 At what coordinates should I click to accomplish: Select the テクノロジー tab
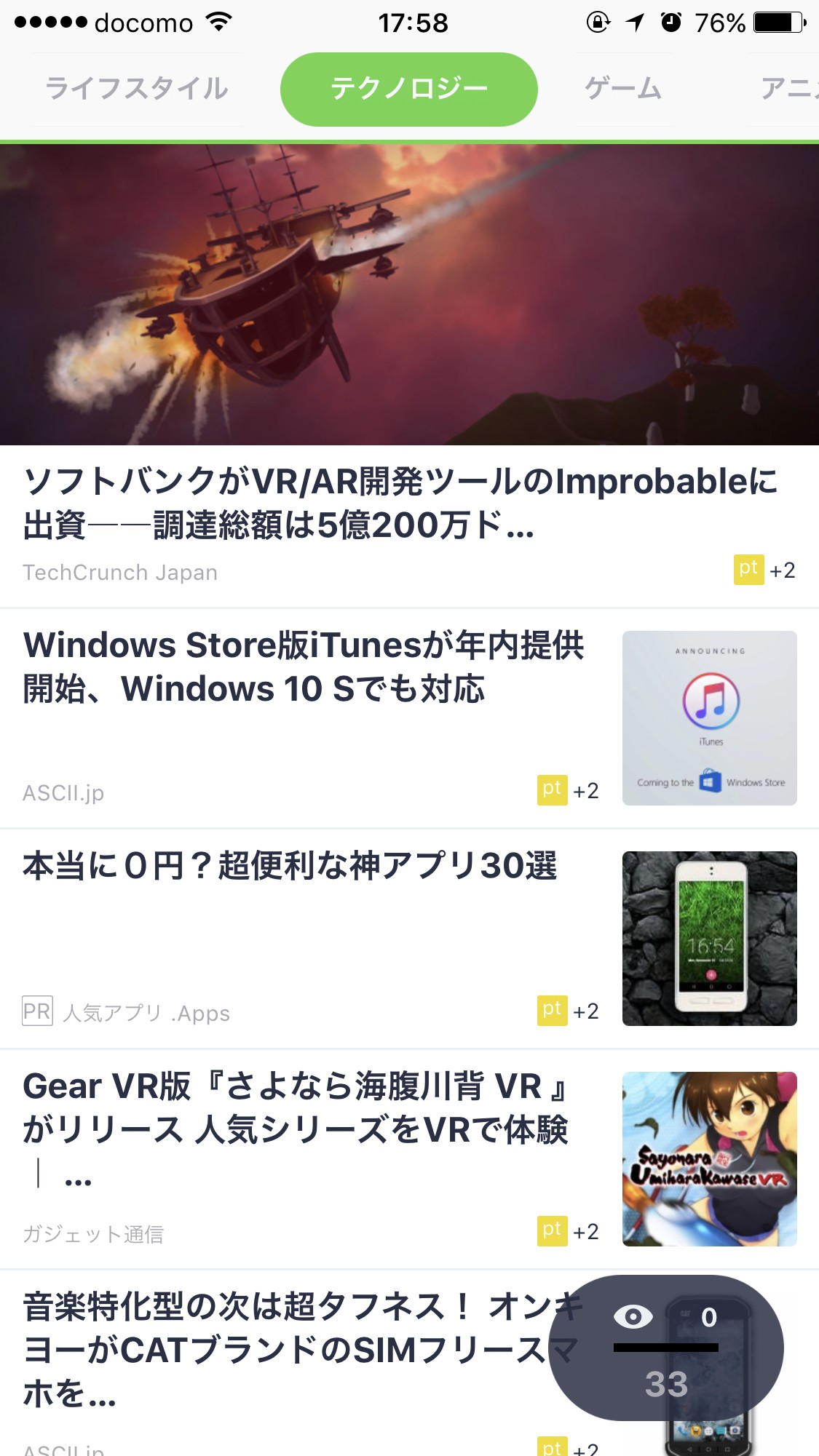click(x=408, y=89)
